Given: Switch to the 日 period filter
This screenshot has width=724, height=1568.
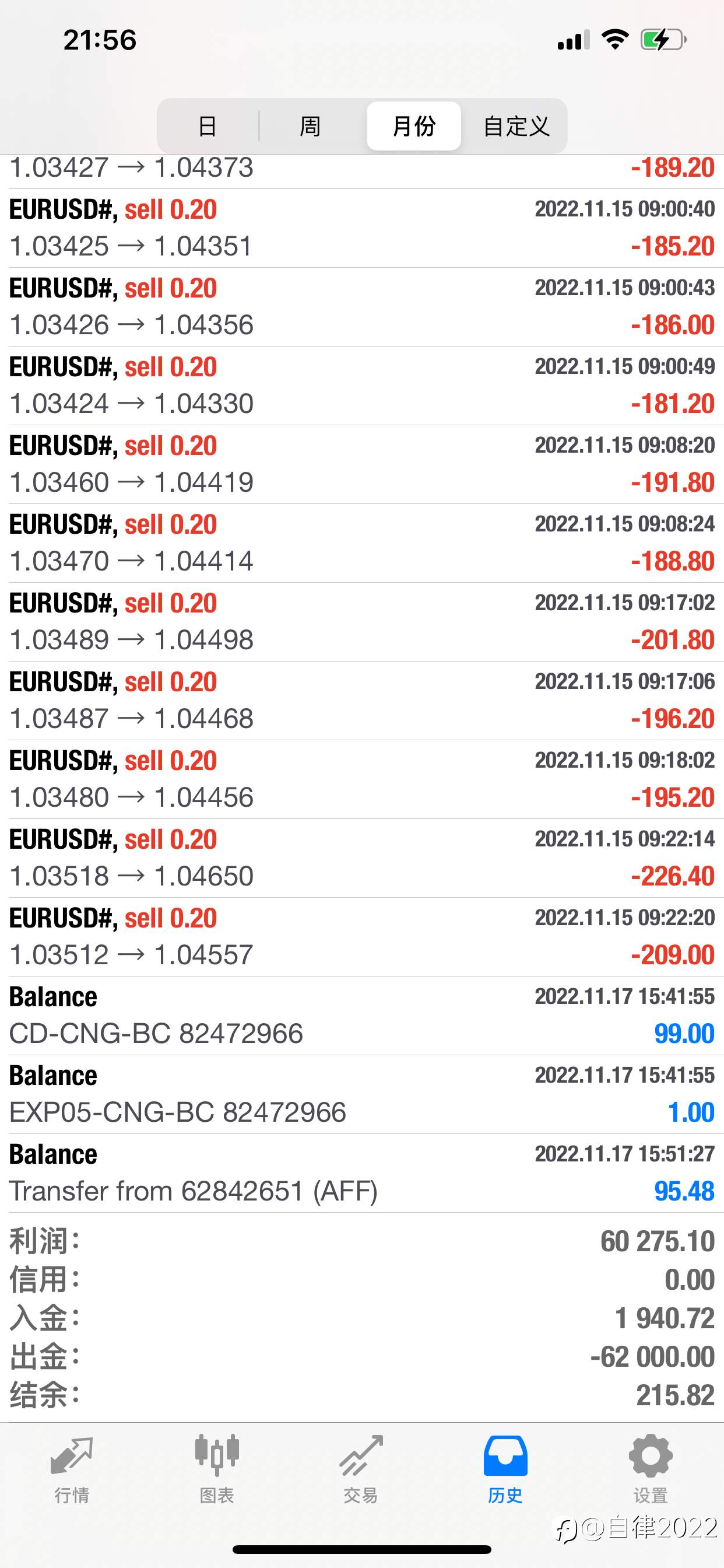Looking at the screenshot, I should (x=208, y=126).
